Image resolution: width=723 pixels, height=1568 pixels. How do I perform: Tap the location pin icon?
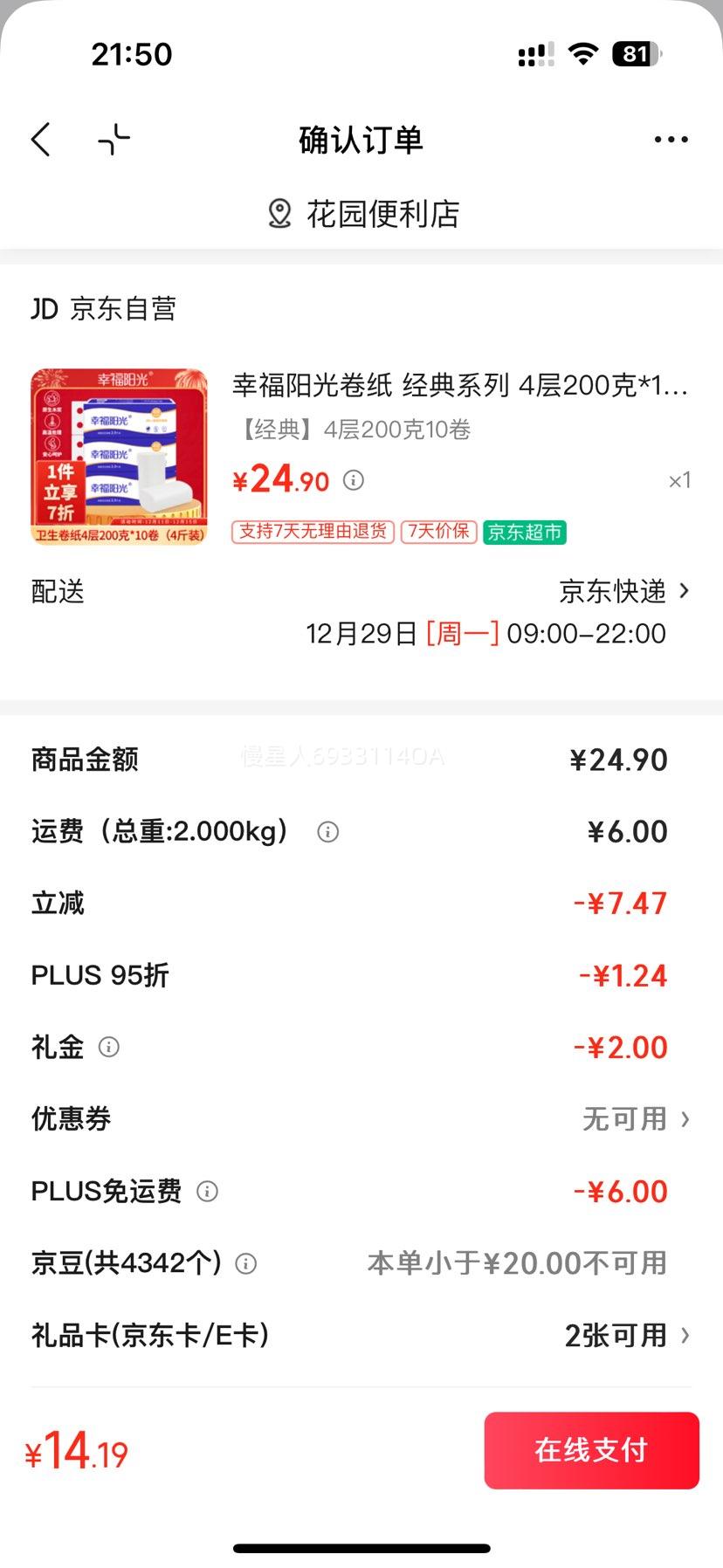278,213
